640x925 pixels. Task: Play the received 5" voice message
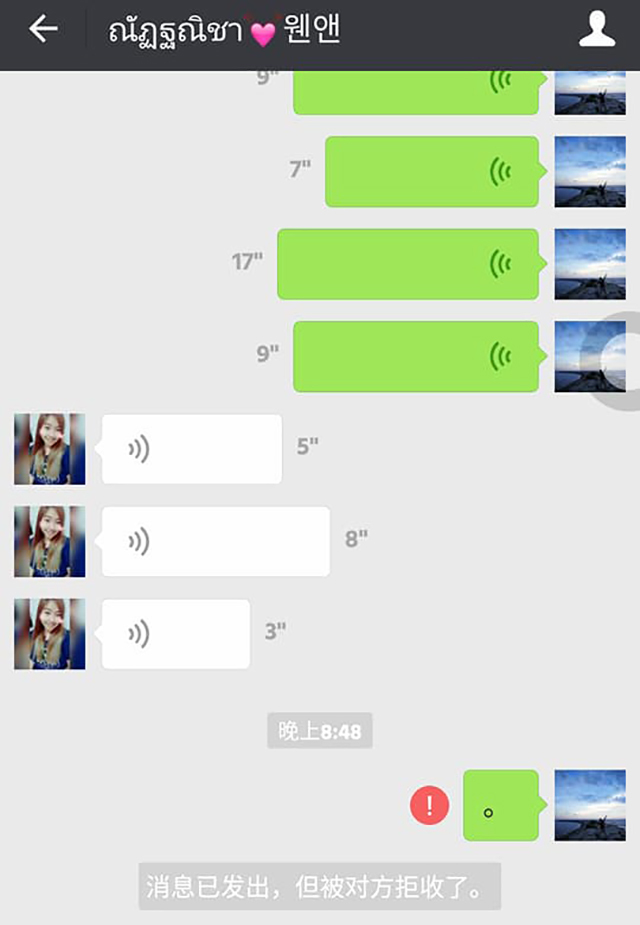point(191,449)
